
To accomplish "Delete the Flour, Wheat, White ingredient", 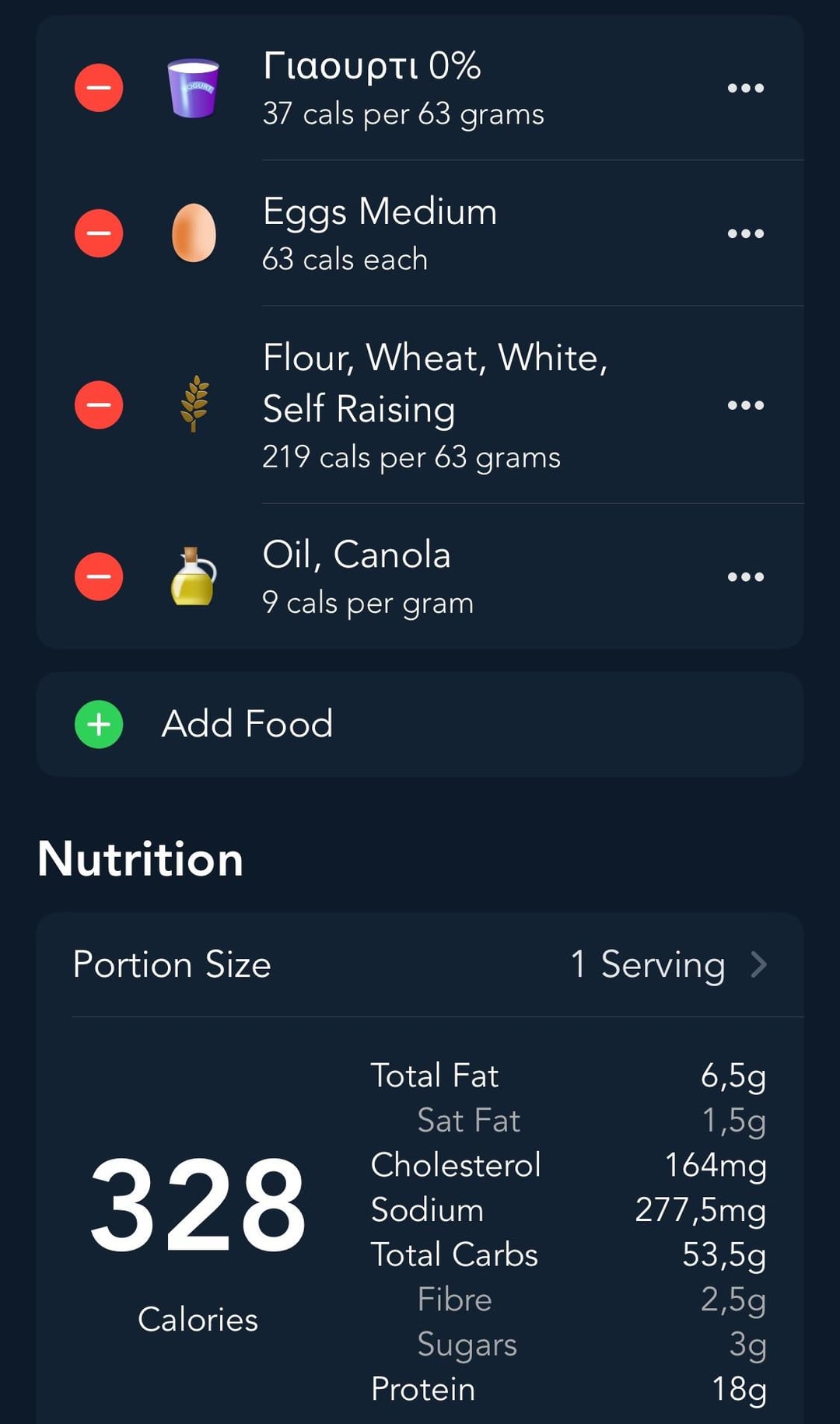I will point(99,405).
